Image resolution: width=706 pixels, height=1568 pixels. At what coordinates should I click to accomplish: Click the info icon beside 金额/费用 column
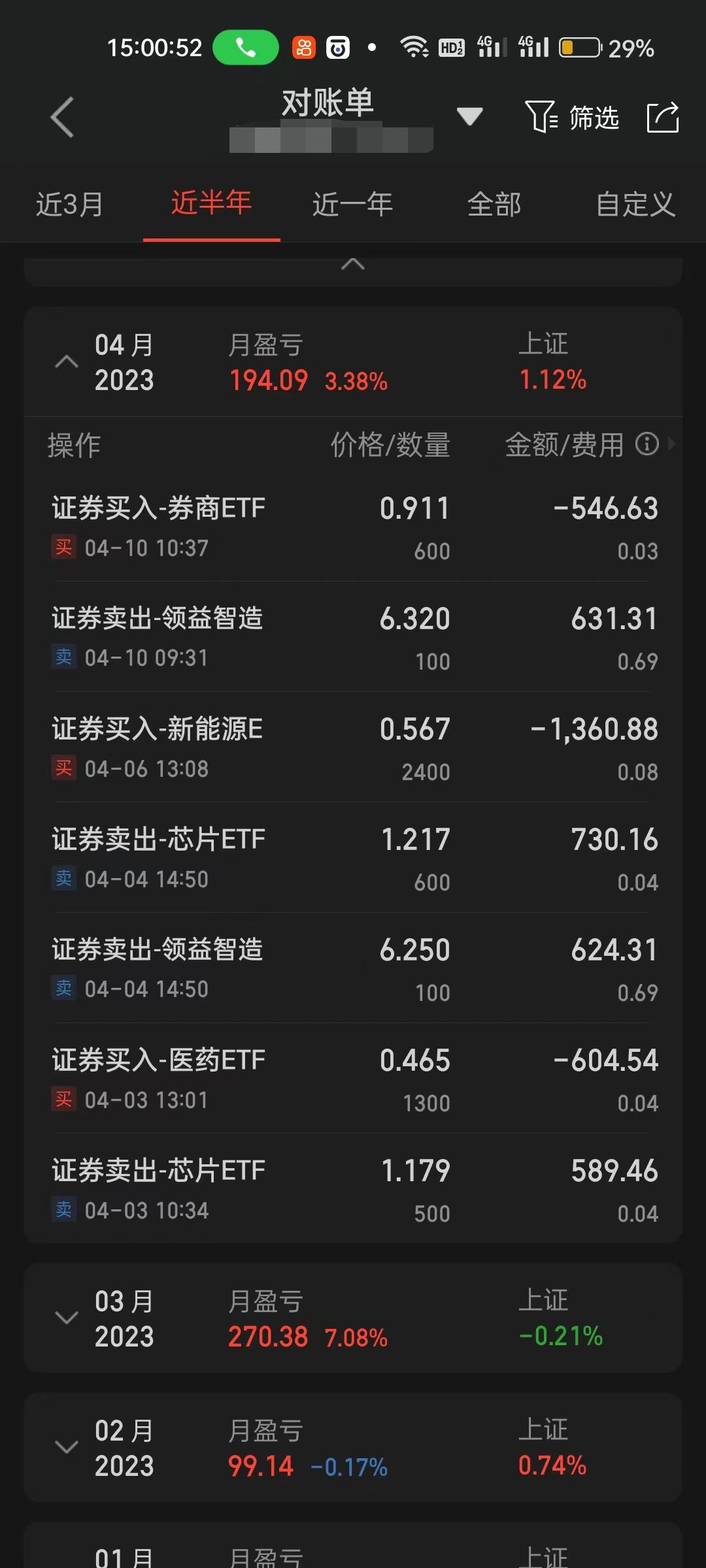647,445
